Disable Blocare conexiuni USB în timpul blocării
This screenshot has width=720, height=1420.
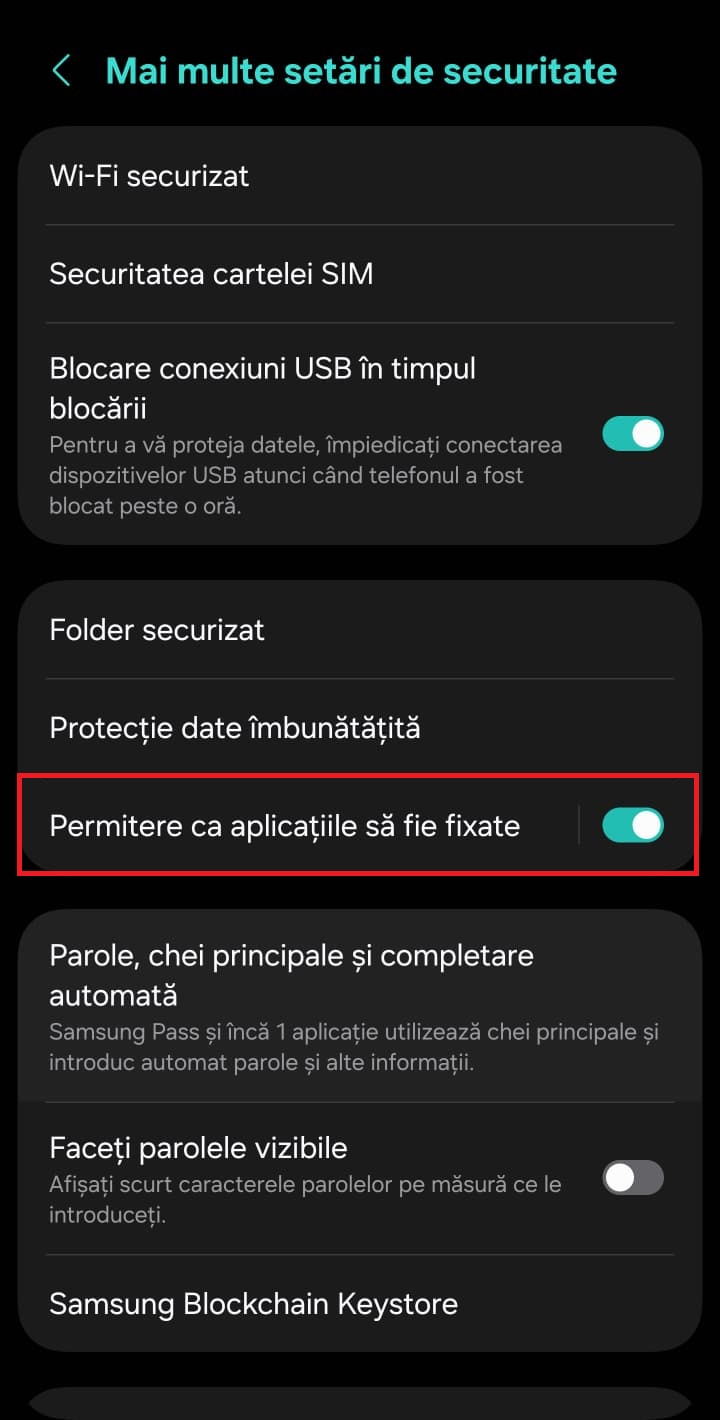tap(632, 435)
